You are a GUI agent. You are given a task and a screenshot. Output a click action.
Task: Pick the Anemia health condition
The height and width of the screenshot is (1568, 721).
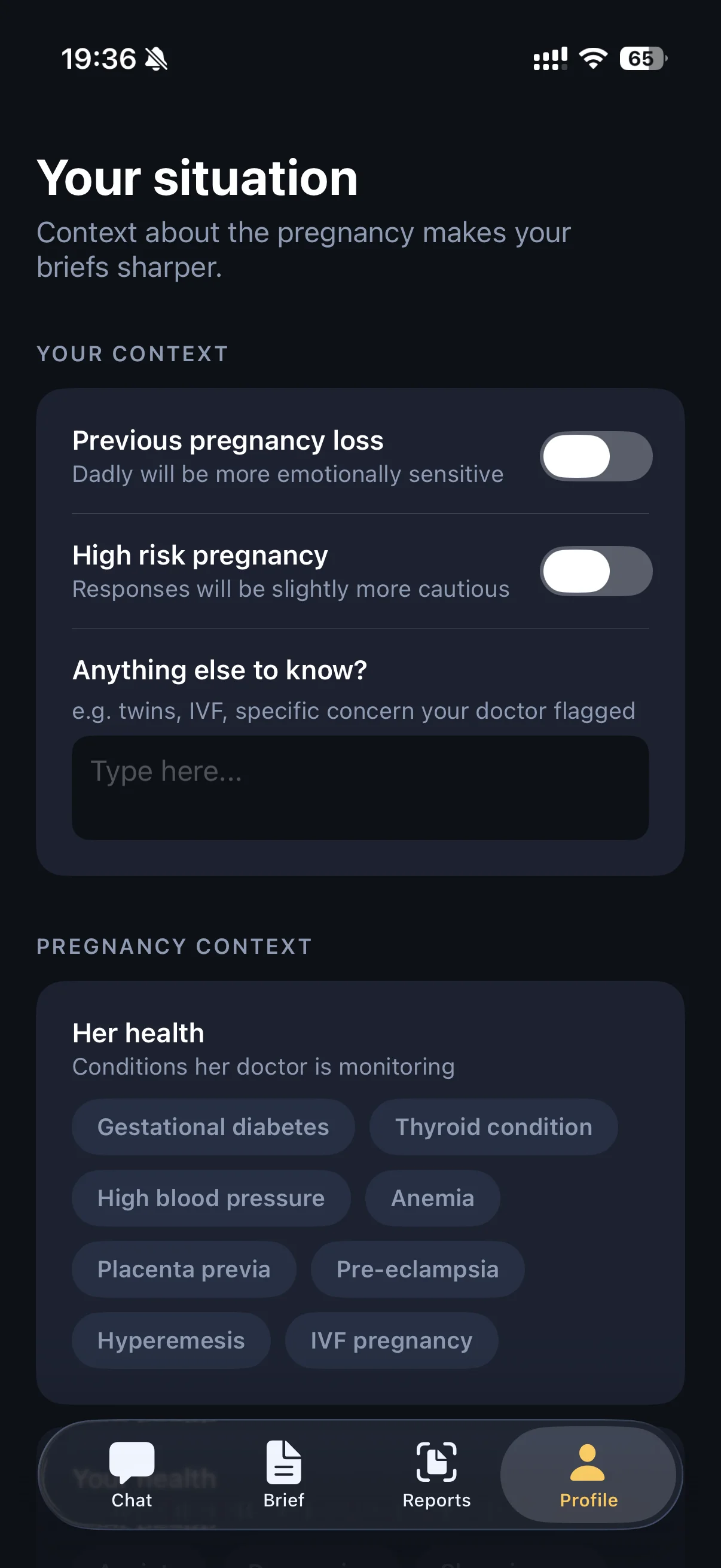click(432, 1197)
